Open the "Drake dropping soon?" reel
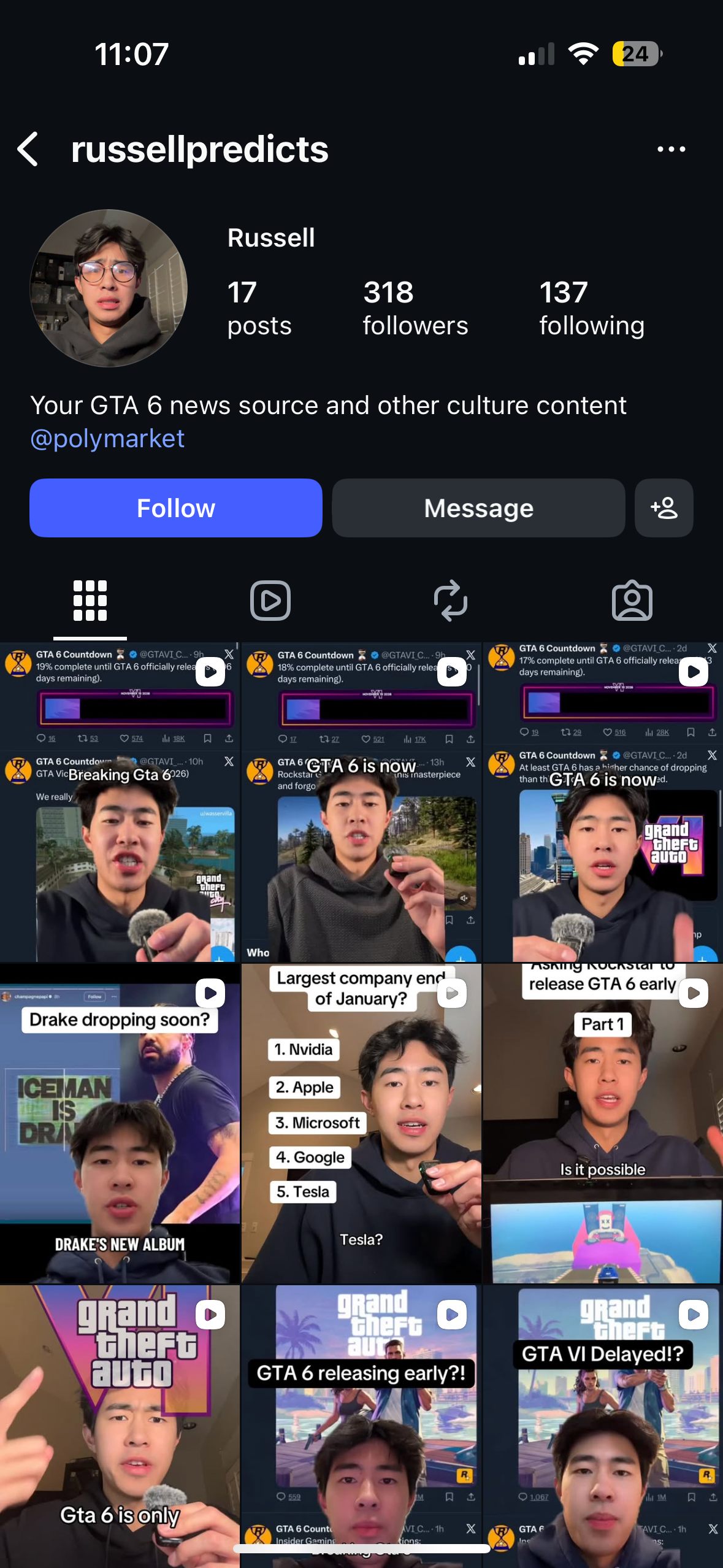Image resolution: width=723 pixels, height=1568 pixels. (x=120, y=1123)
